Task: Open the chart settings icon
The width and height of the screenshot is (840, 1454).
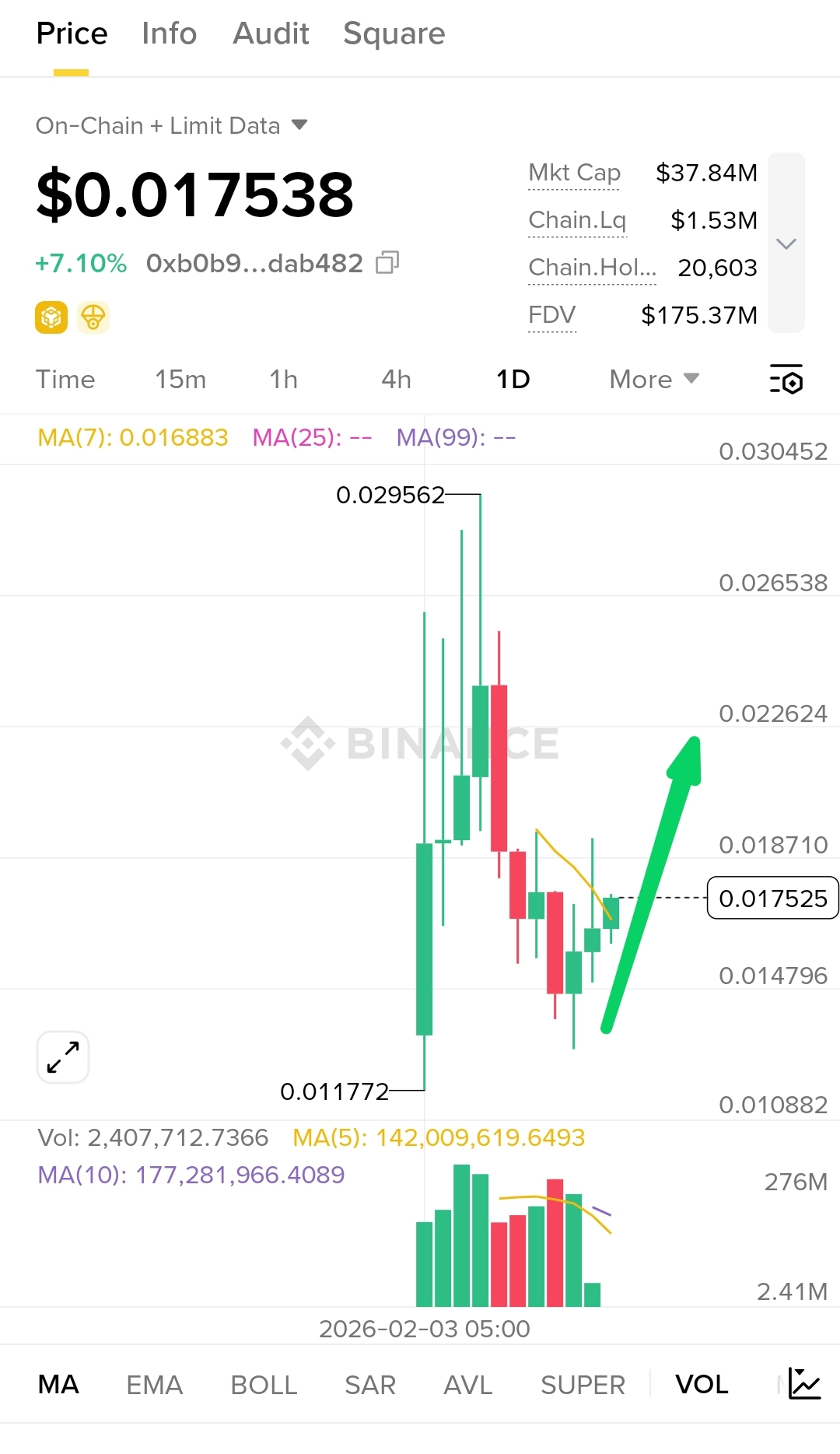Action: click(786, 380)
